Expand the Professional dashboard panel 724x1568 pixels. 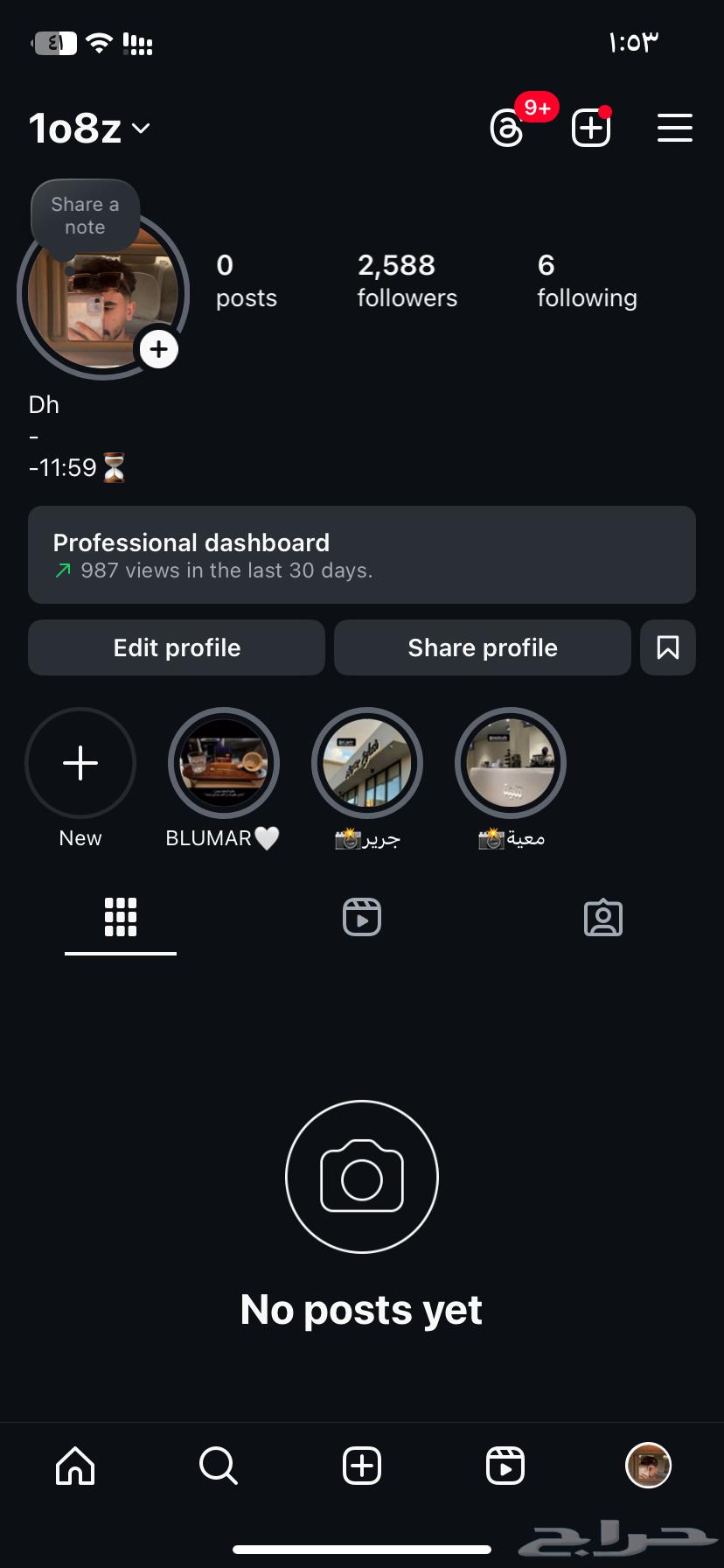(x=361, y=555)
